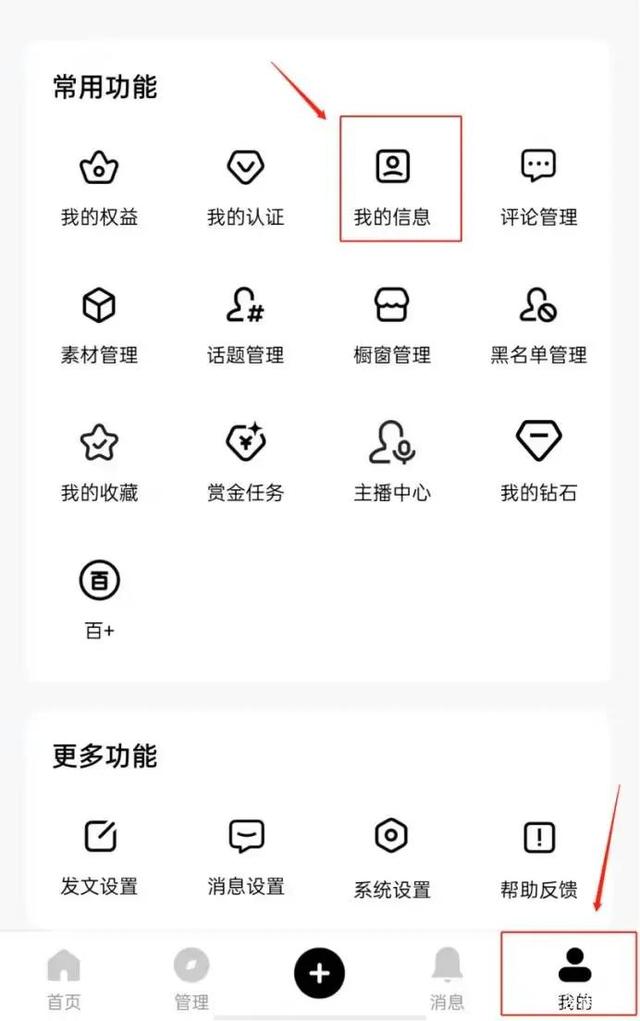Tap the plus button to create a post

[x=319, y=971]
